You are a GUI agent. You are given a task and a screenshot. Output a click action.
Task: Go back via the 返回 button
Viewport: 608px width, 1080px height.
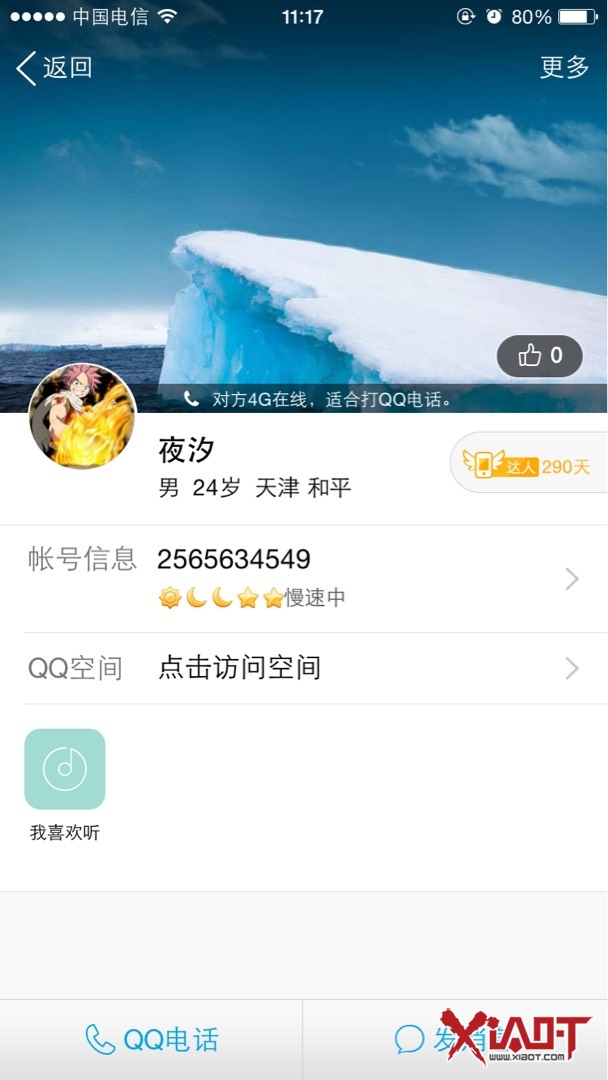tap(55, 68)
